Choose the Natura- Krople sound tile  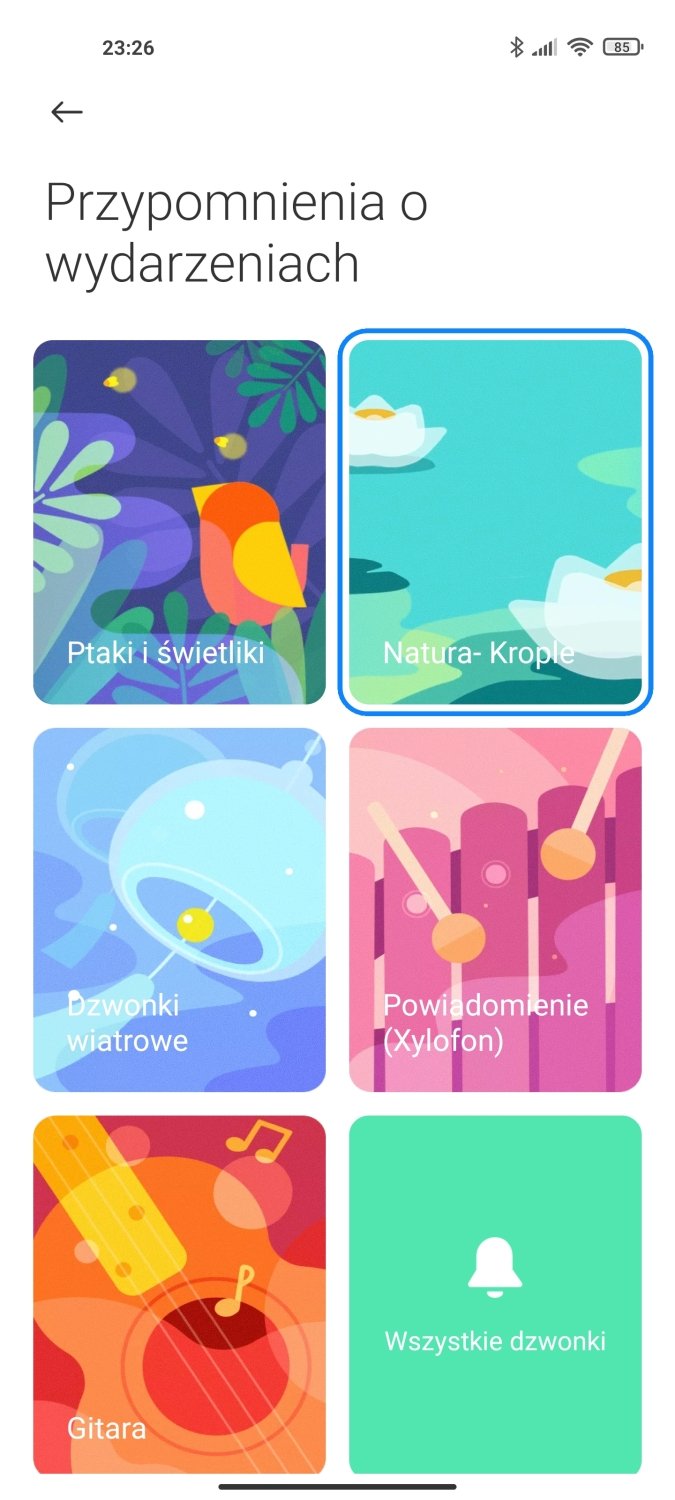(495, 522)
